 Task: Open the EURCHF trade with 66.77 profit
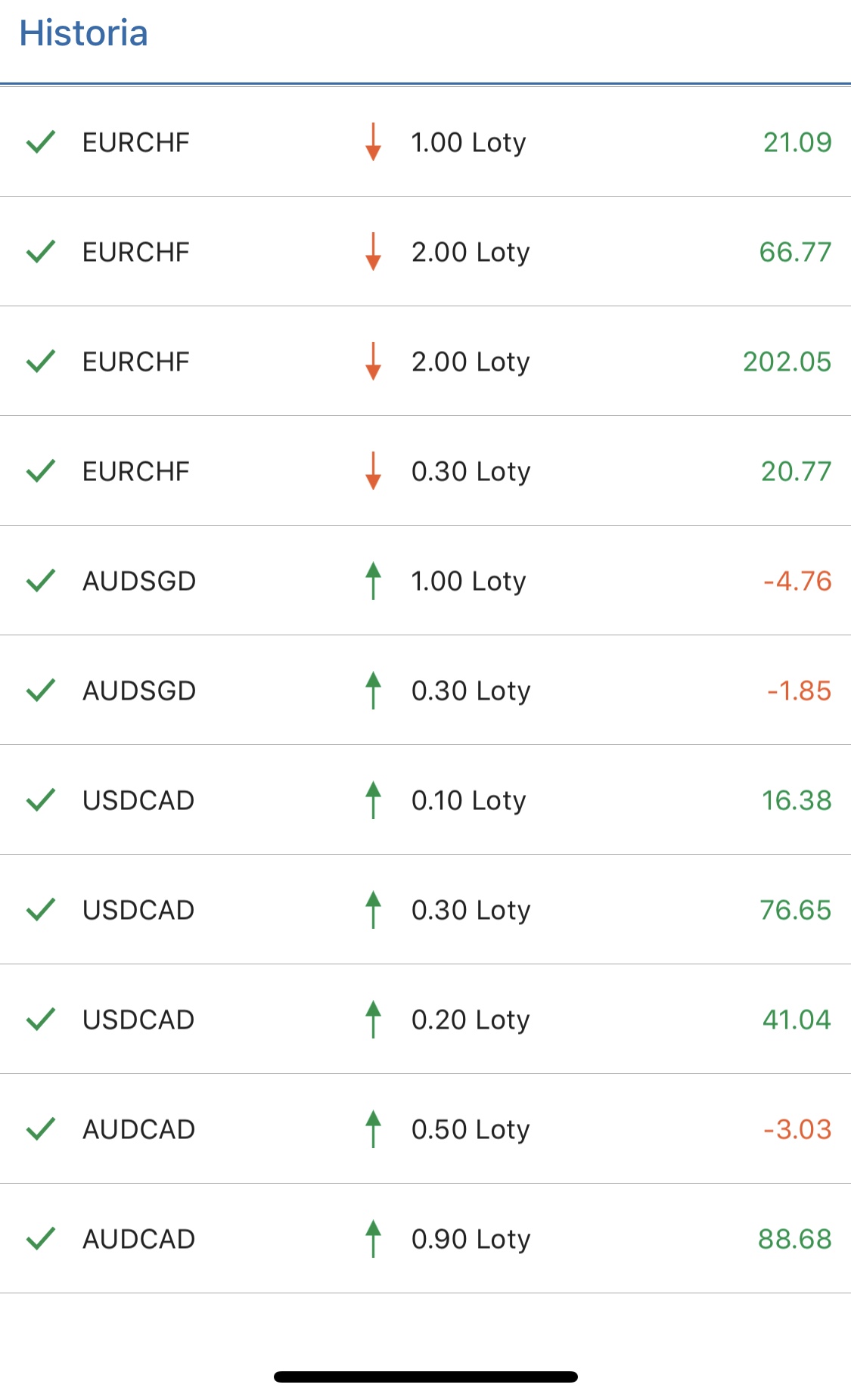click(x=425, y=252)
